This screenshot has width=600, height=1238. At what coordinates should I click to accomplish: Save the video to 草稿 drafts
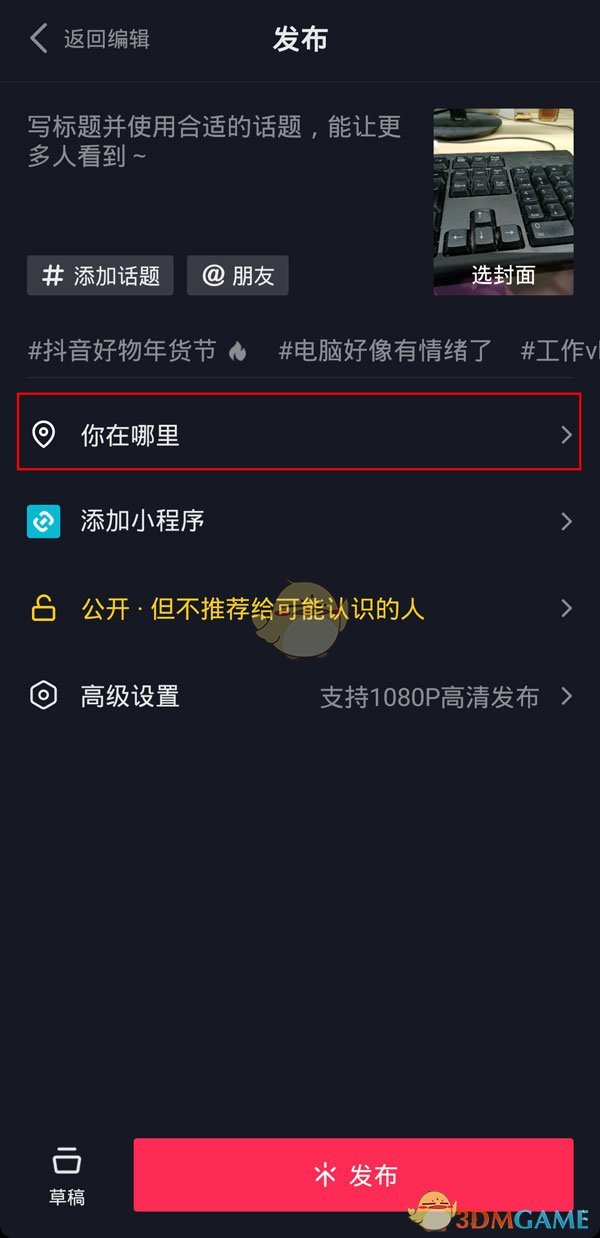[x=67, y=1176]
